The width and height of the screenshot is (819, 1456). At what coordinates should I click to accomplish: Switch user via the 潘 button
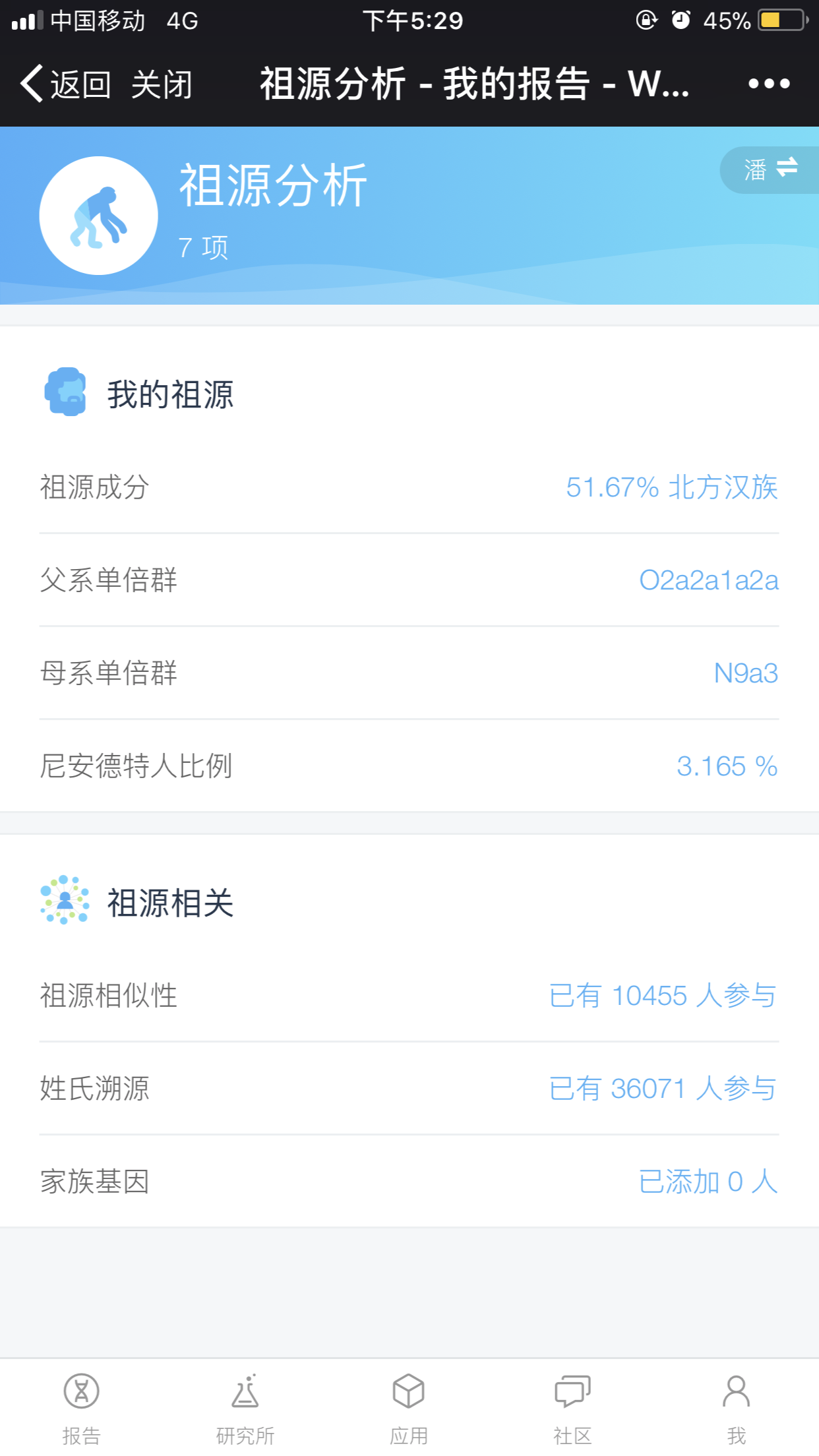point(770,169)
